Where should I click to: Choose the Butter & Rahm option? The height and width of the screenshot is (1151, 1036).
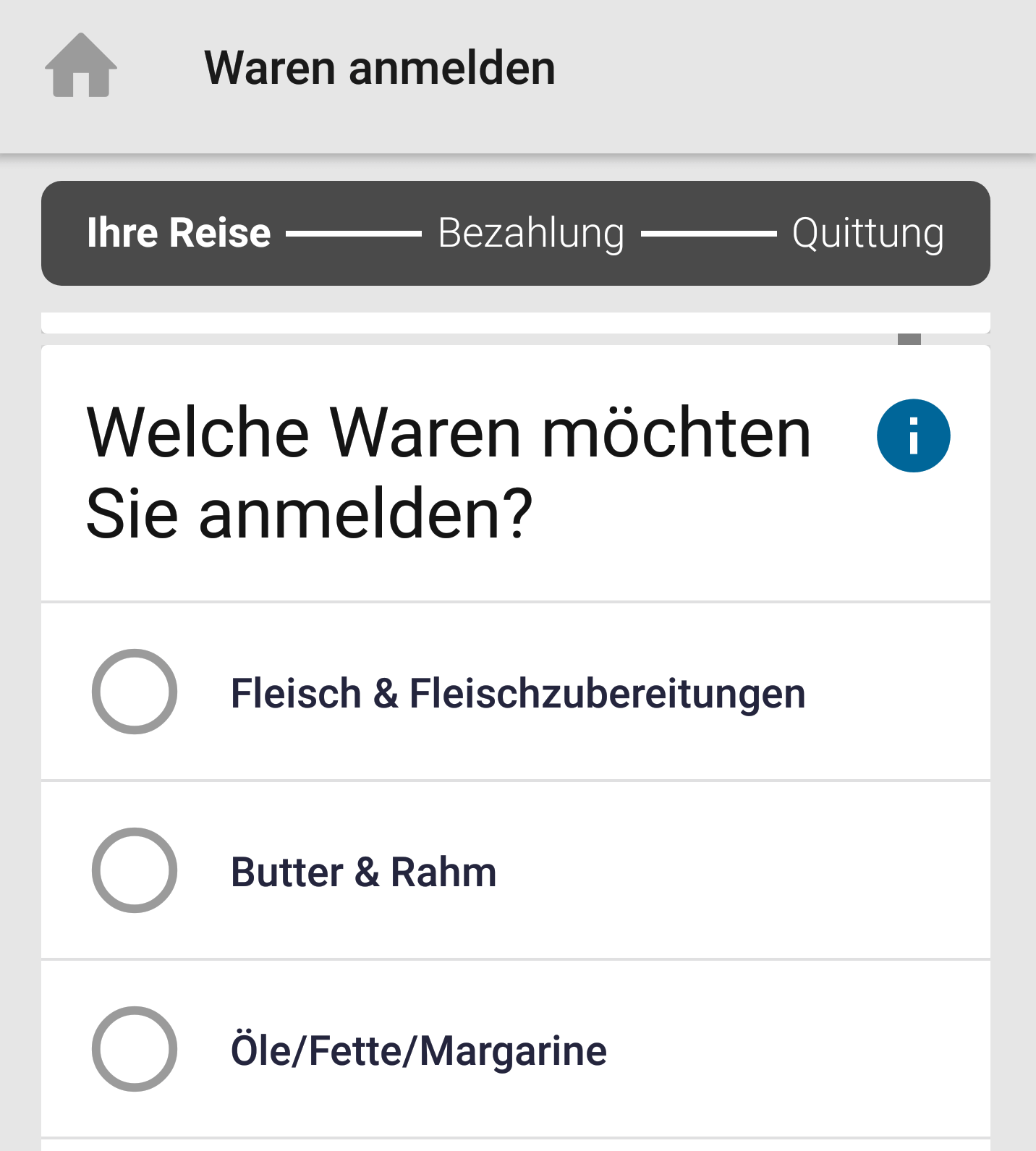(135, 870)
